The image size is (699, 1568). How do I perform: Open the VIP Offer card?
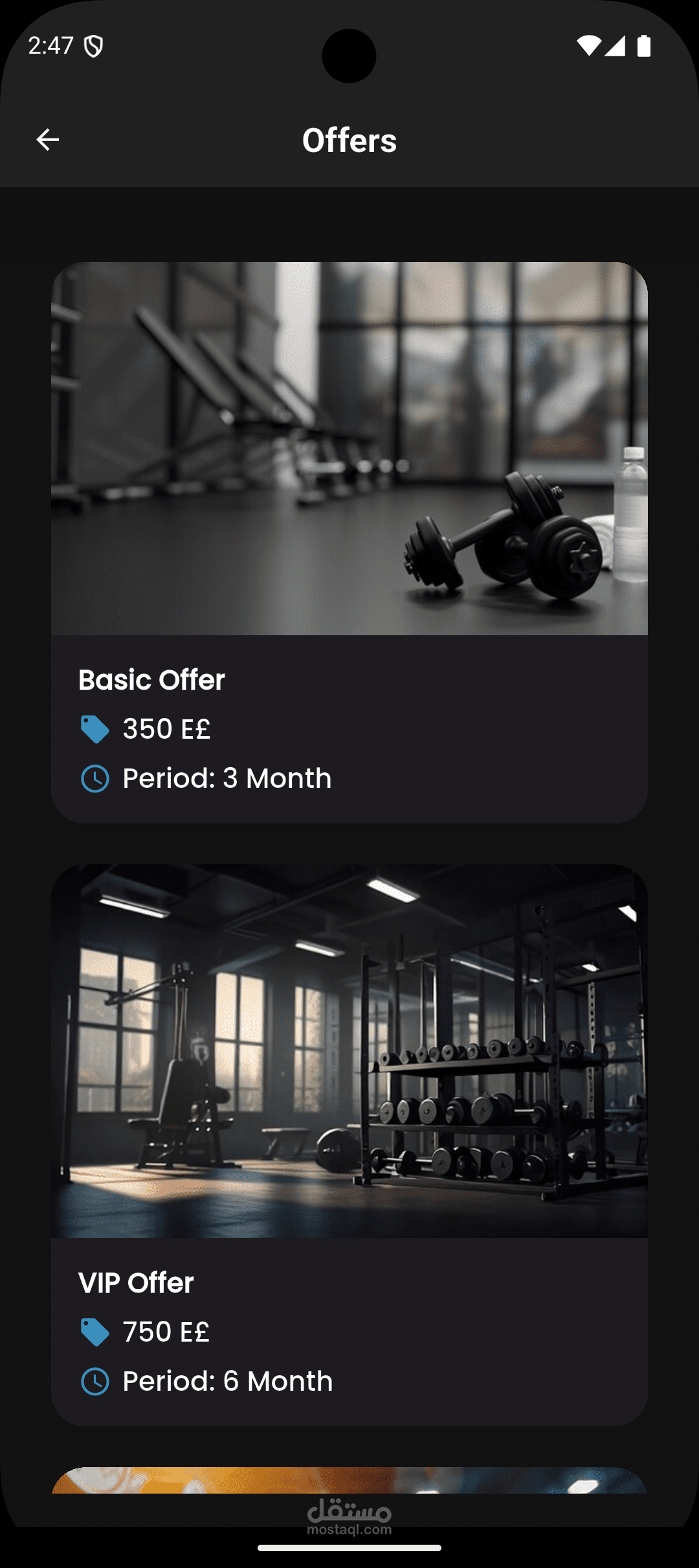point(349,1145)
